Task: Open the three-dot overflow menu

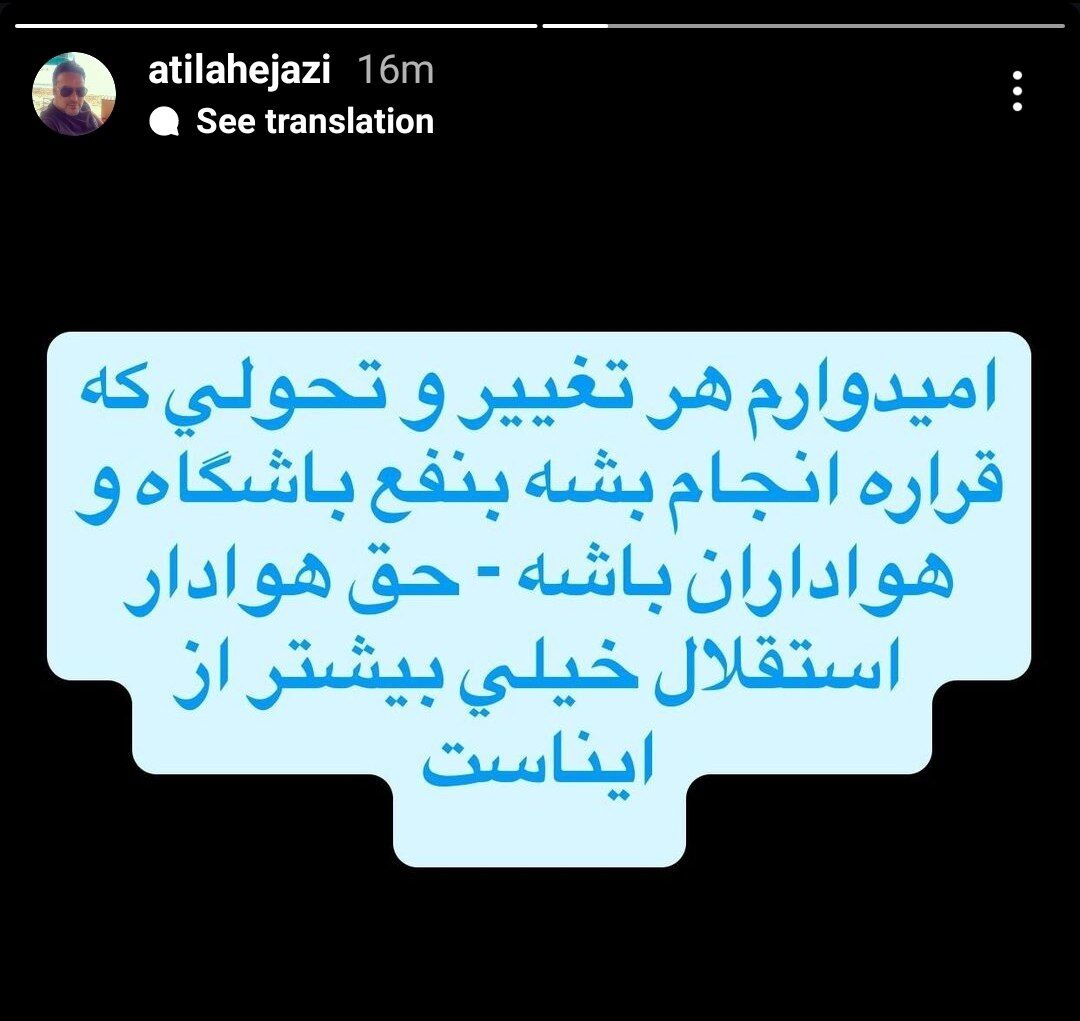Action: tap(1017, 91)
